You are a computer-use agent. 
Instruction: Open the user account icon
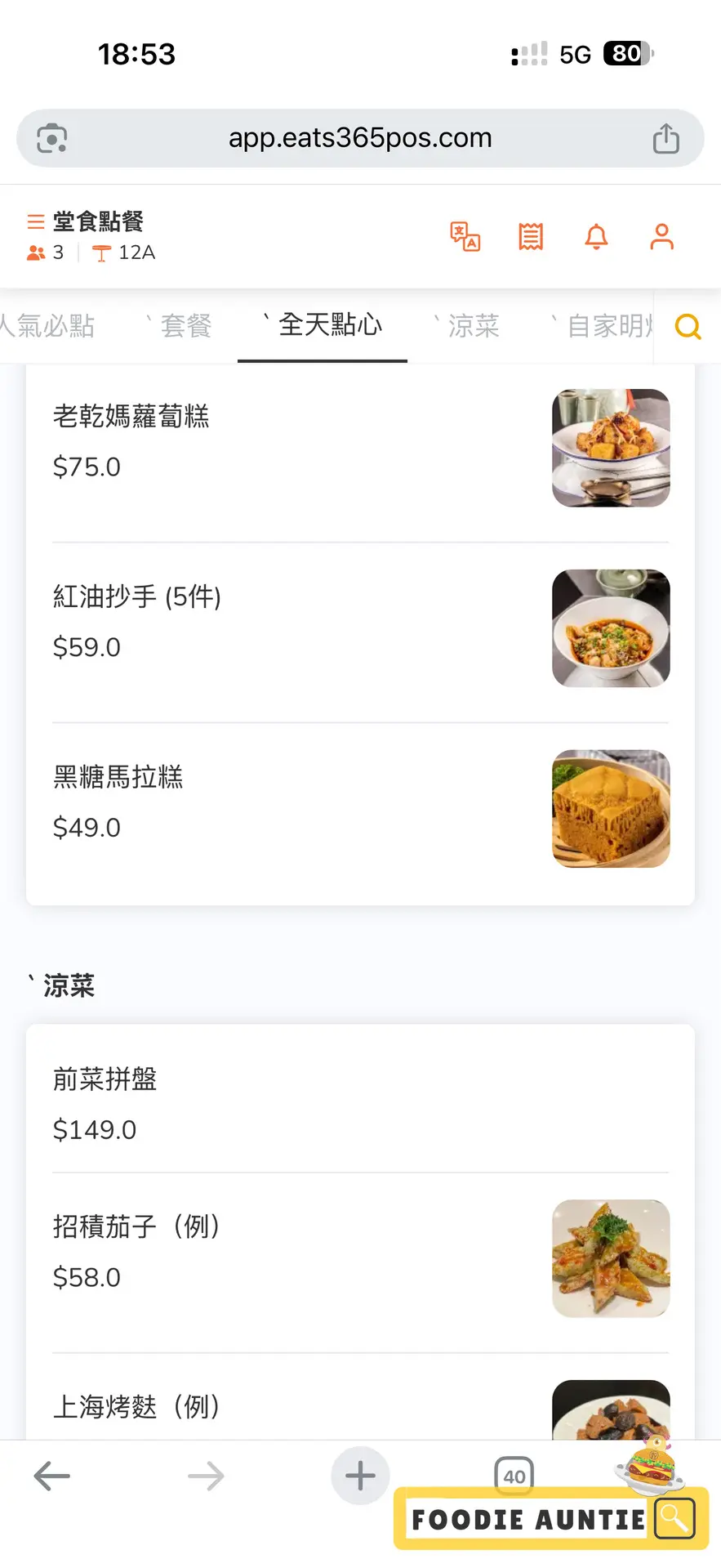click(661, 237)
